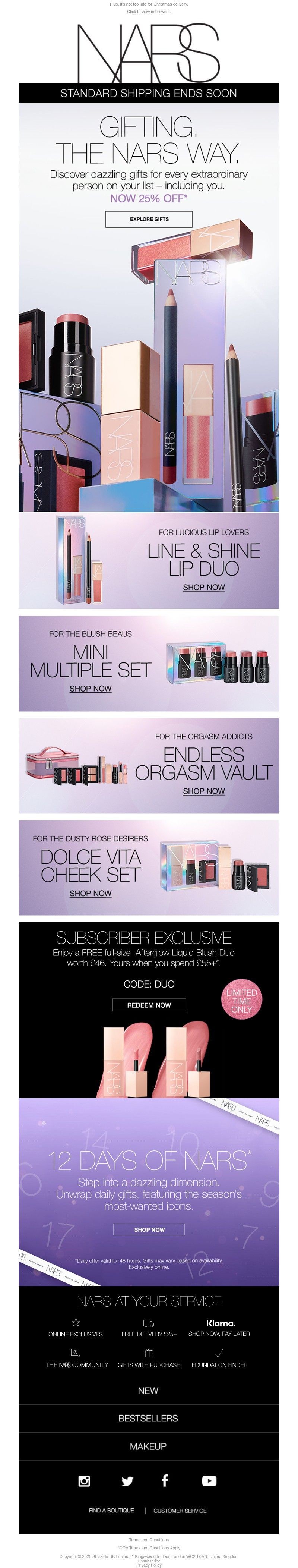Go to the NEW section
Image resolution: width=298 pixels, height=1568 pixels.
pyautogui.click(x=148, y=1391)
